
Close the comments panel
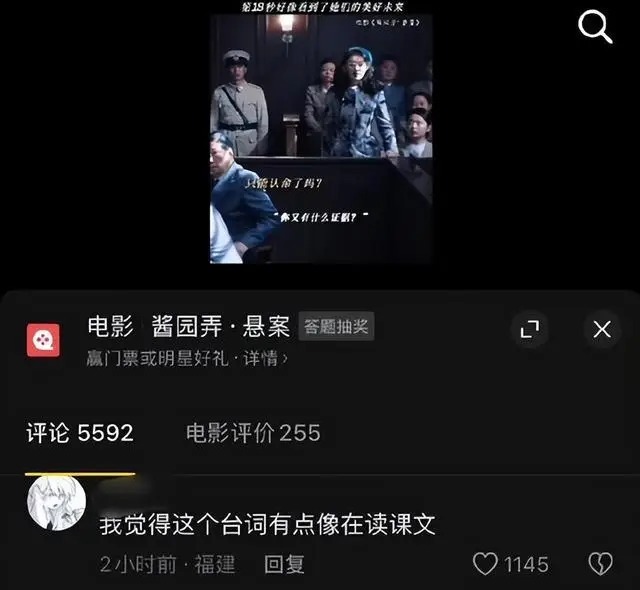(602, 329)
